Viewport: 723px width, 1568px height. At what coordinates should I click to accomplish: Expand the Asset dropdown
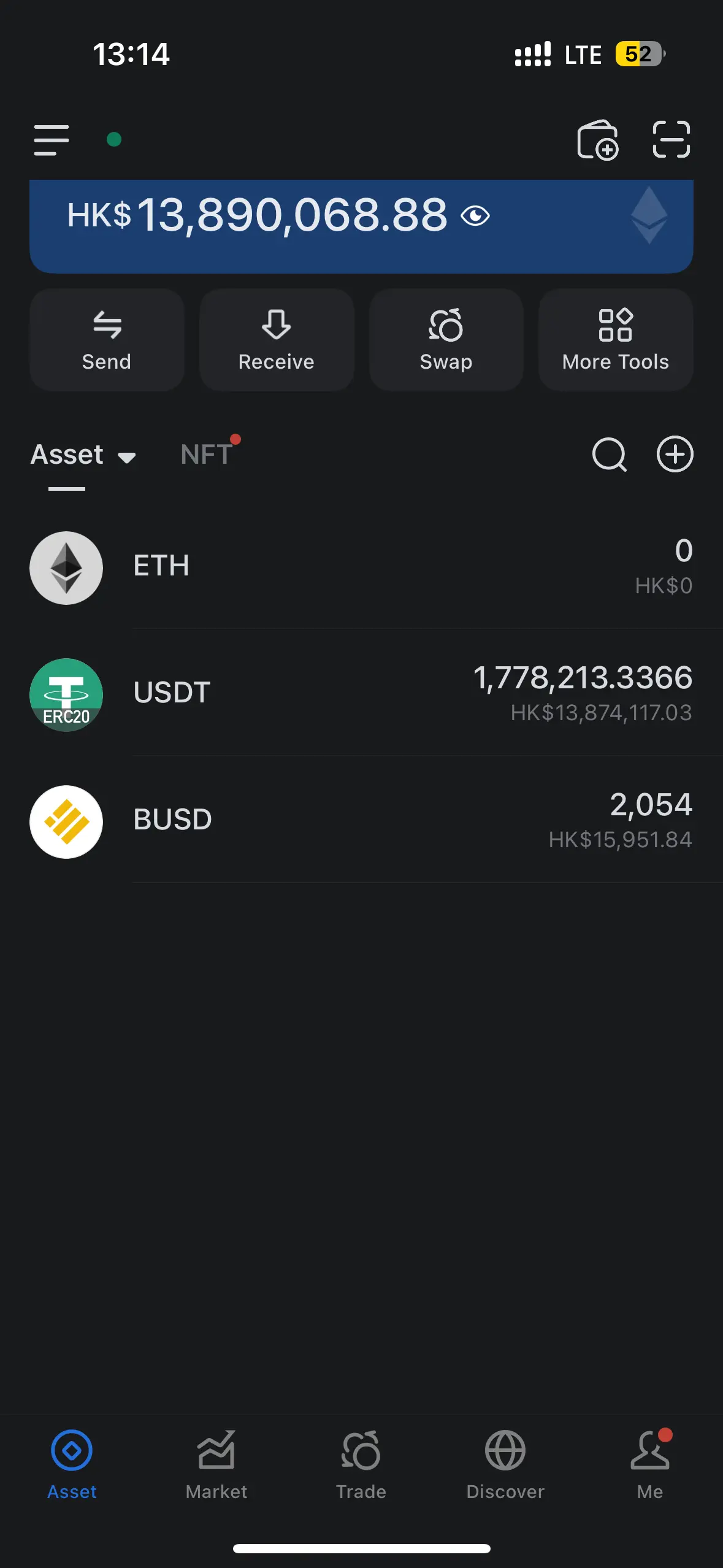[126, 457]
